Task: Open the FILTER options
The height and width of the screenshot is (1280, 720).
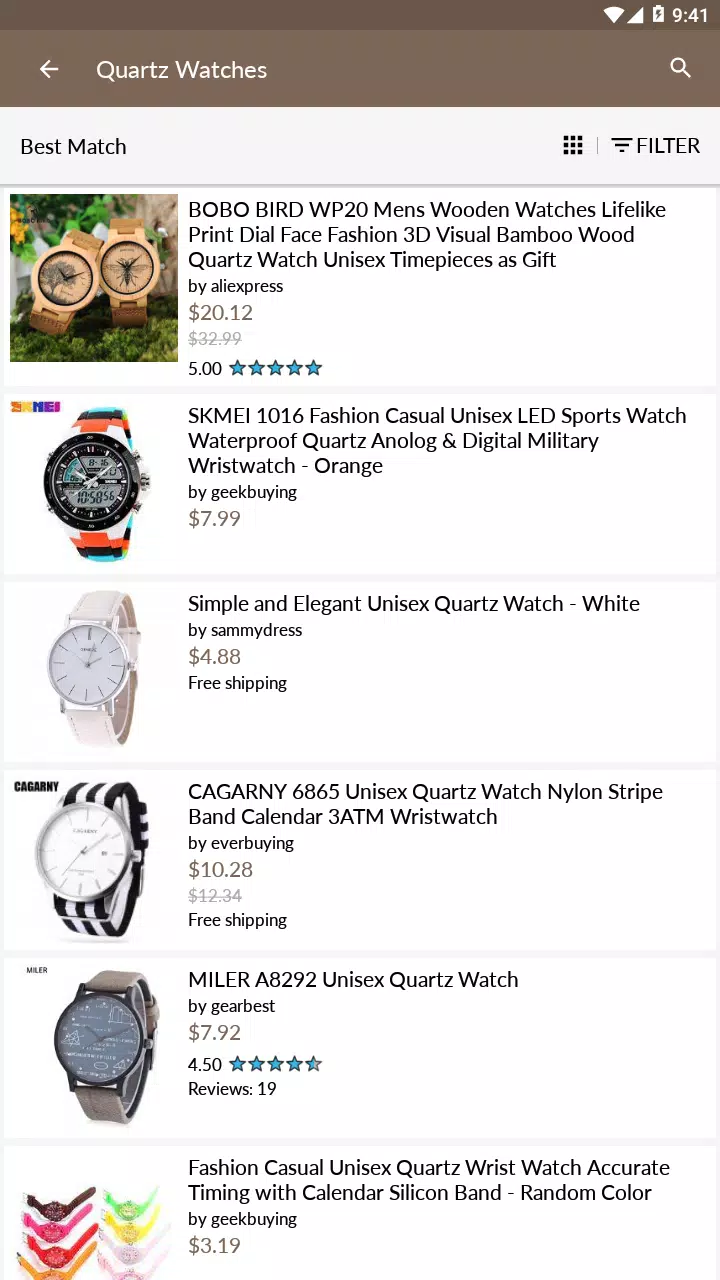Action: [x=656, y=146]
